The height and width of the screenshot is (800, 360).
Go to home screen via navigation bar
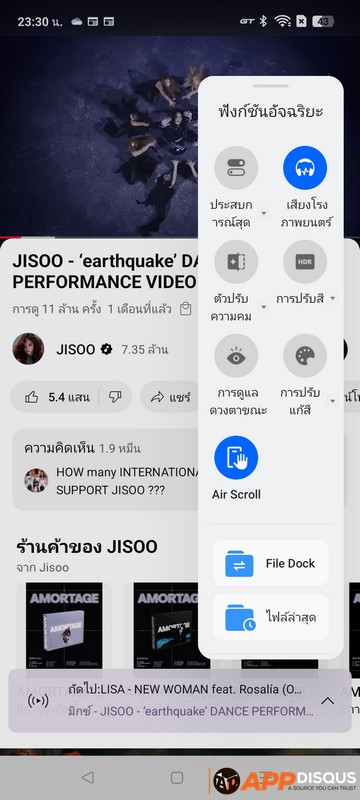[177, 777]
